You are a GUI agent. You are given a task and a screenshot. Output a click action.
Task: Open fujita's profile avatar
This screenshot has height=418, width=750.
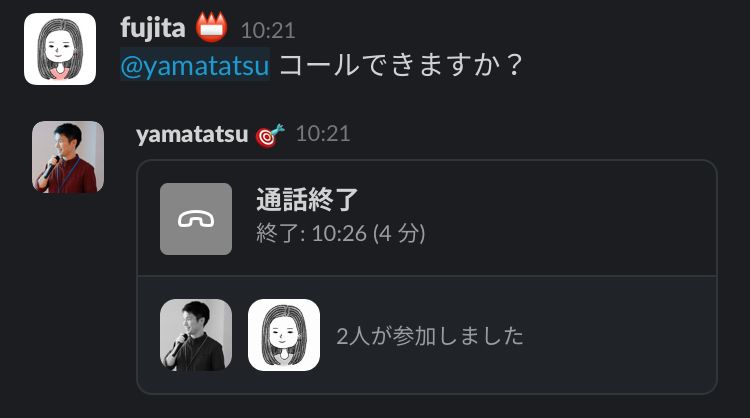[60, 49]
